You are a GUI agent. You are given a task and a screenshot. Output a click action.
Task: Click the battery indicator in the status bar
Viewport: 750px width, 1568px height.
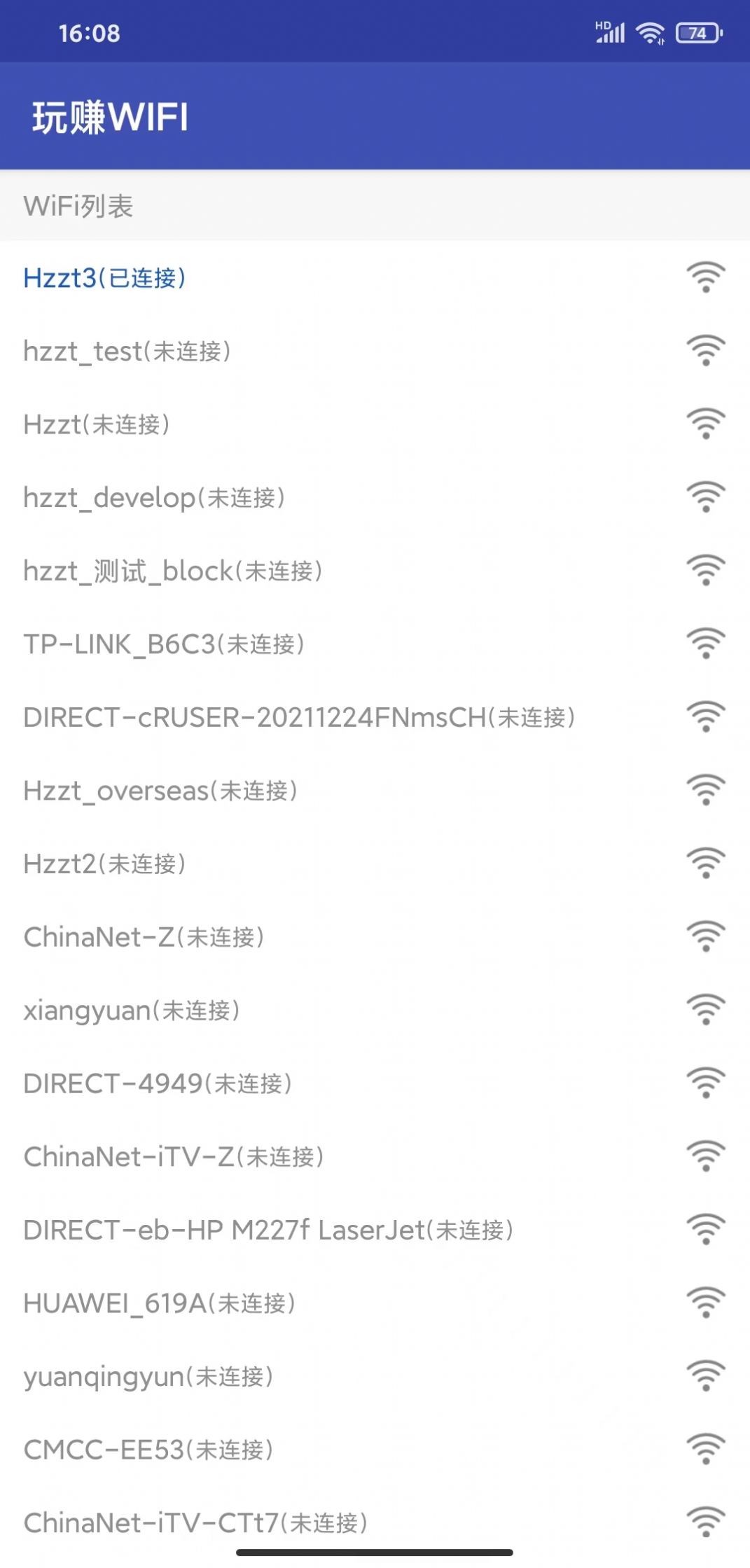tap(697, 32)
